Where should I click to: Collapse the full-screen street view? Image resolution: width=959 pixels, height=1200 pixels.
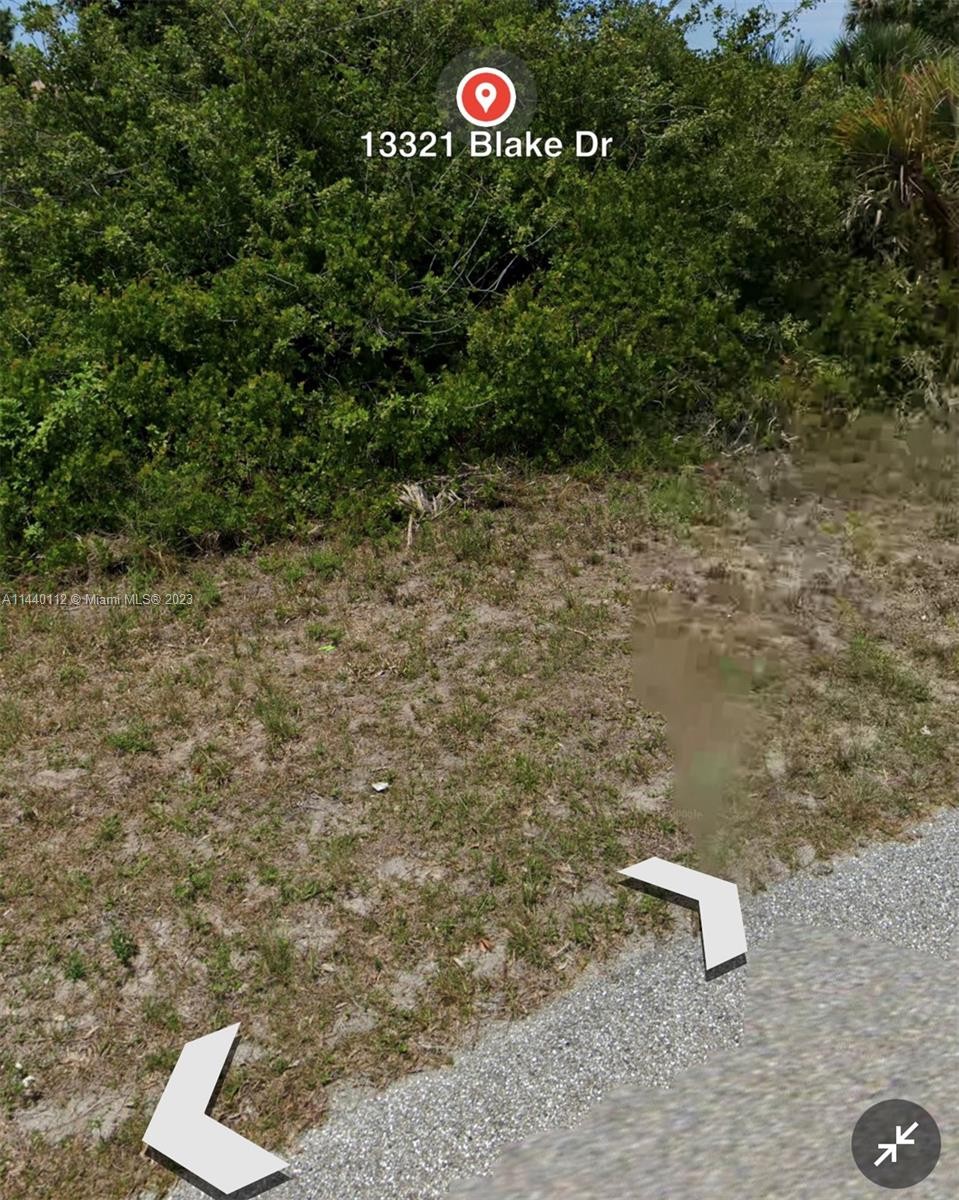pos(895,1144)
